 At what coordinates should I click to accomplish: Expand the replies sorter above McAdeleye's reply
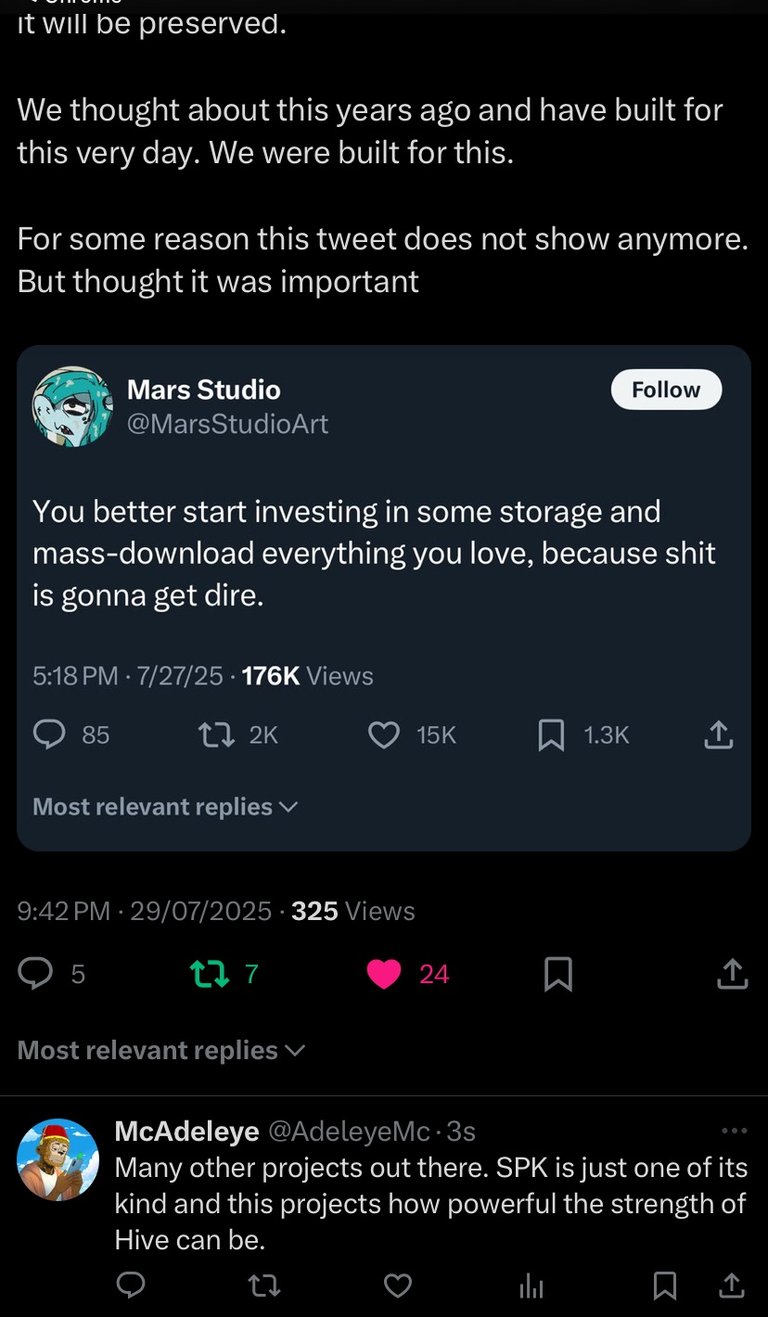point(161,1050)
